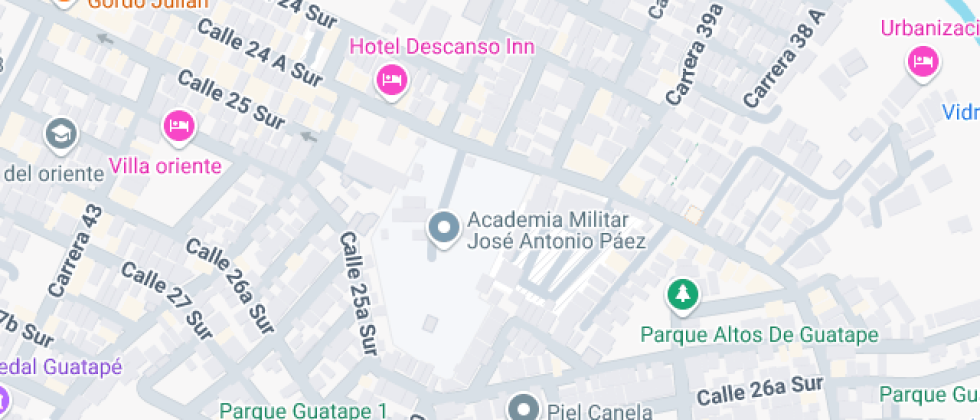Tap the school marker above del oriente
Image resolution: width=980 pixels, height=420 pixels.
pyautogui.click(x=61, y=133)
